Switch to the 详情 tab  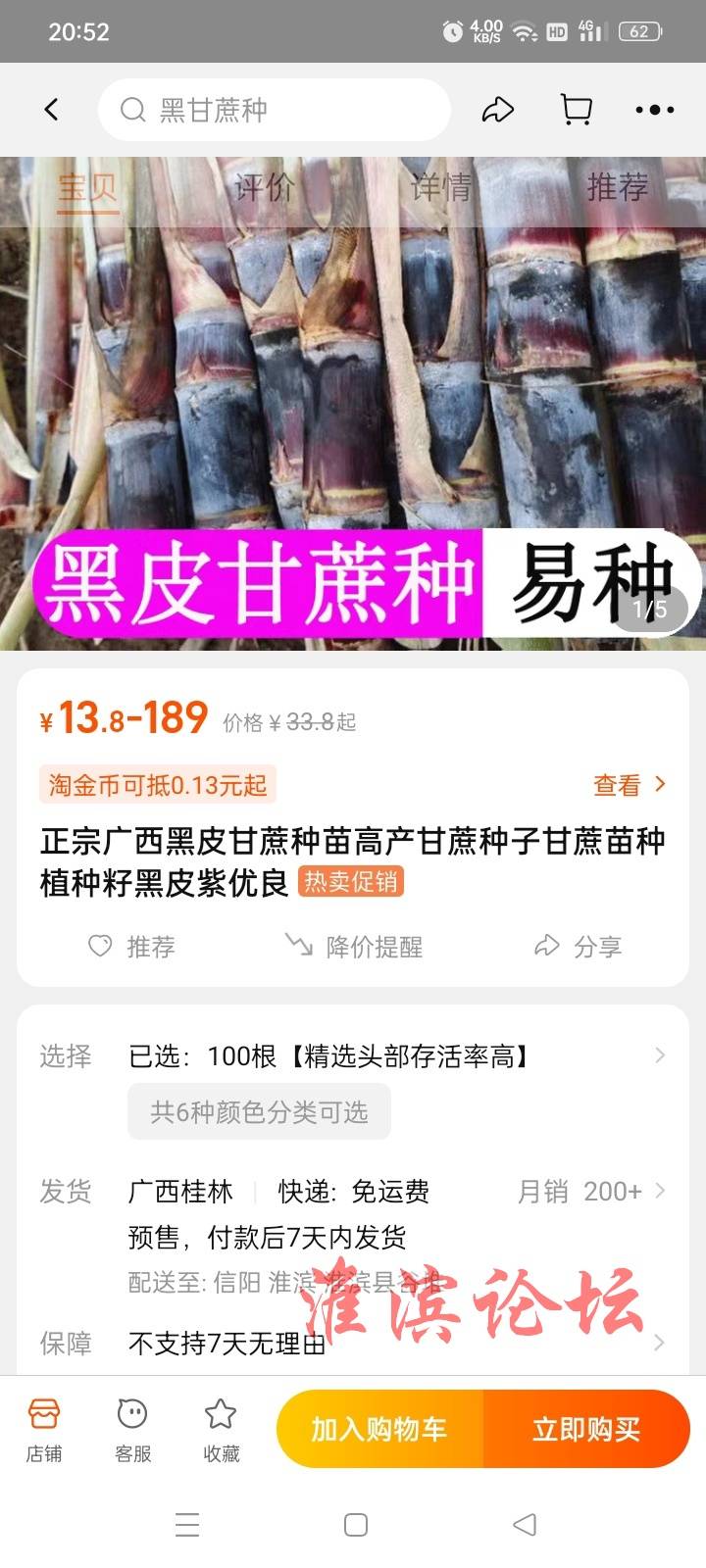tap(440, 186)
